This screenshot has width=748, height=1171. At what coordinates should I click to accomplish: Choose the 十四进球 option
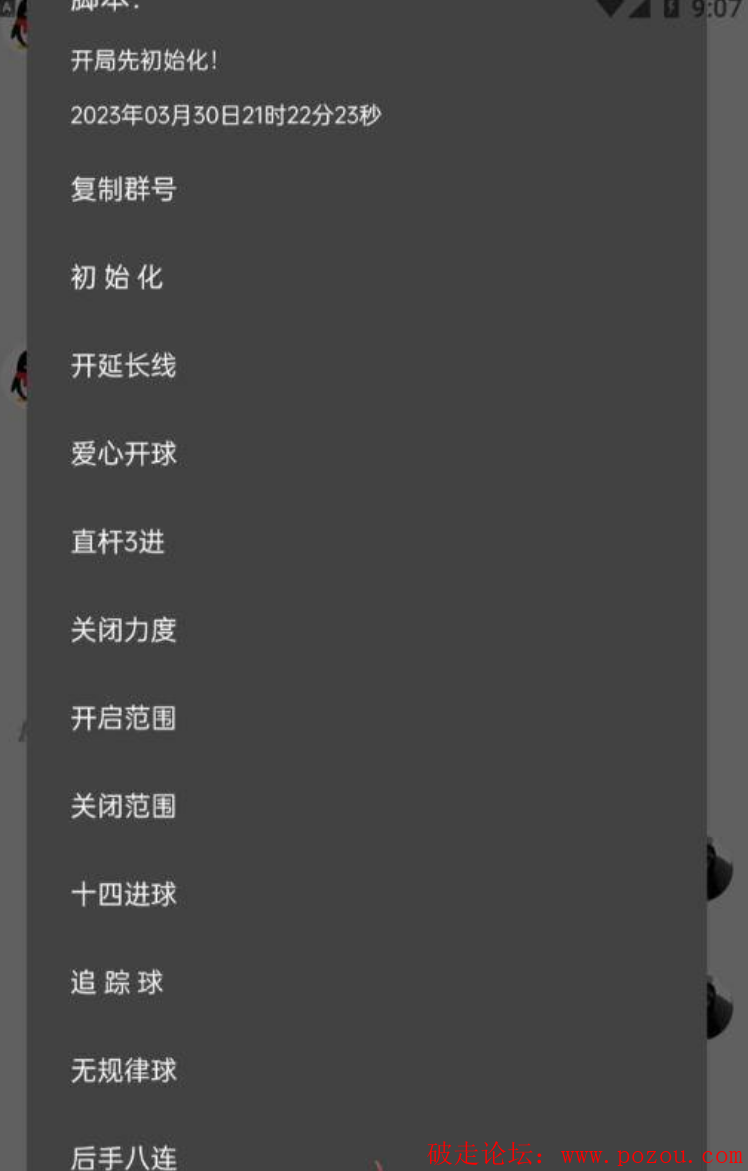tap(123, 894)
